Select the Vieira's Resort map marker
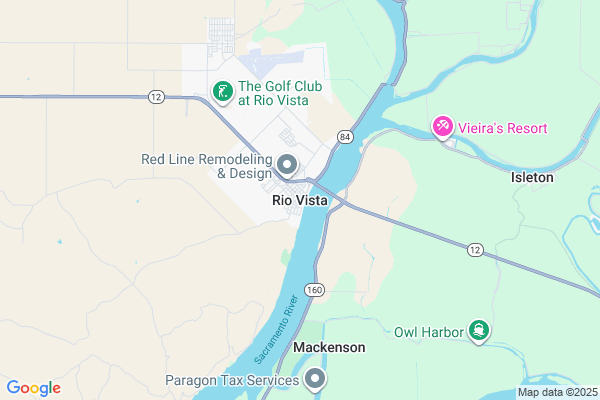Image resolution: width=600 pixels, height=400 pixels. point(442,127)
